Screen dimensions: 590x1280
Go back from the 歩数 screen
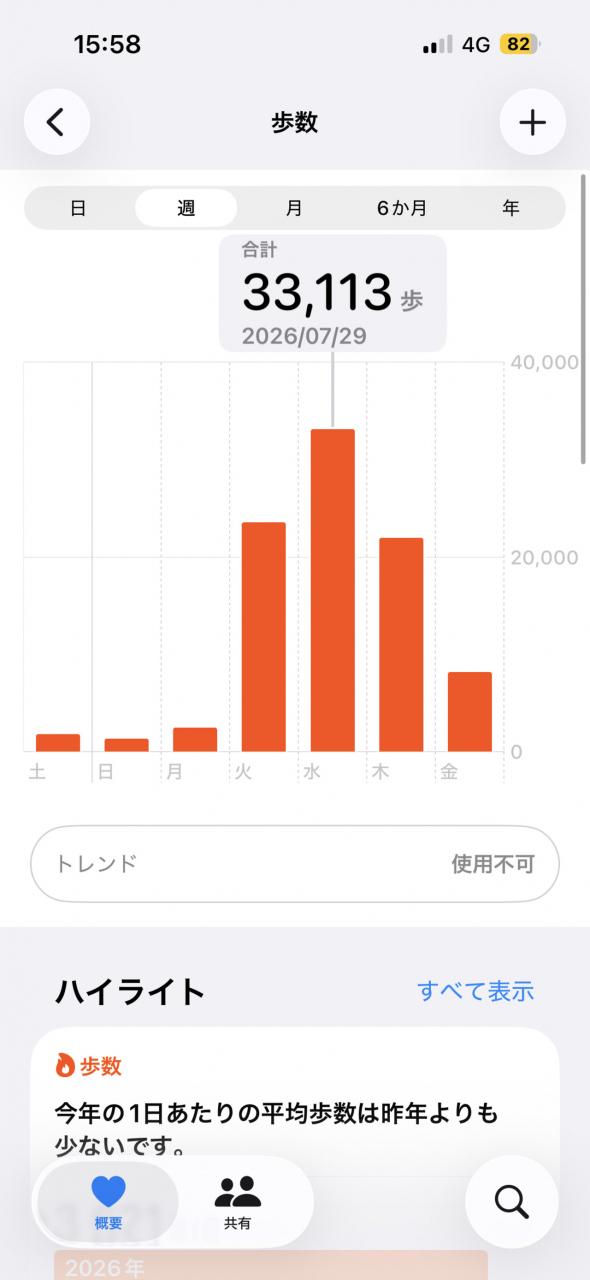coord(57,122)
